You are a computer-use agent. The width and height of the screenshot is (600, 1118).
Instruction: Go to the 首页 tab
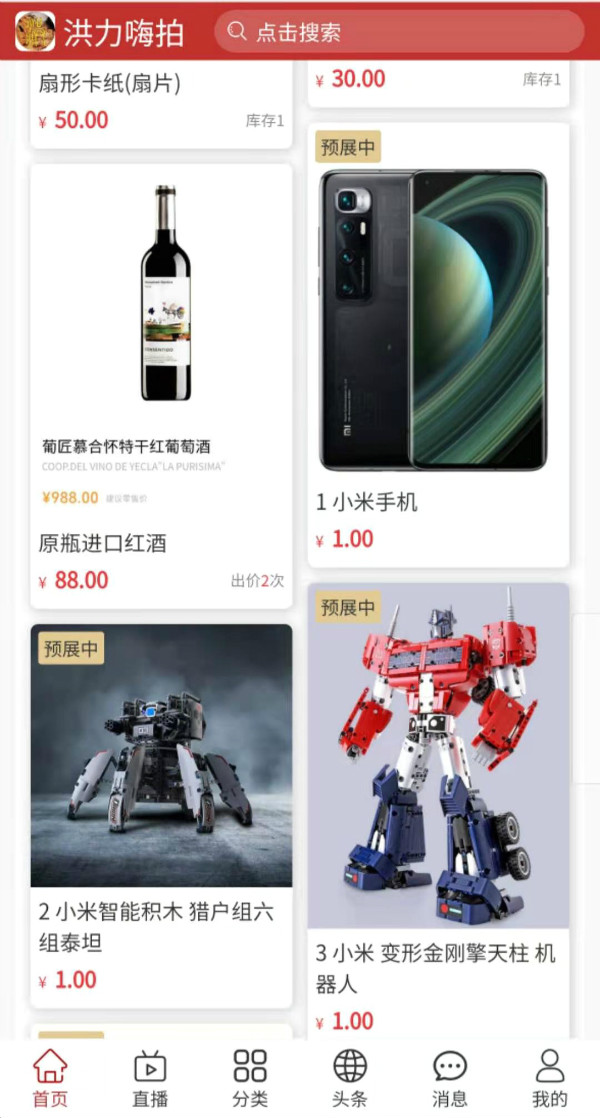[50, 1078]
